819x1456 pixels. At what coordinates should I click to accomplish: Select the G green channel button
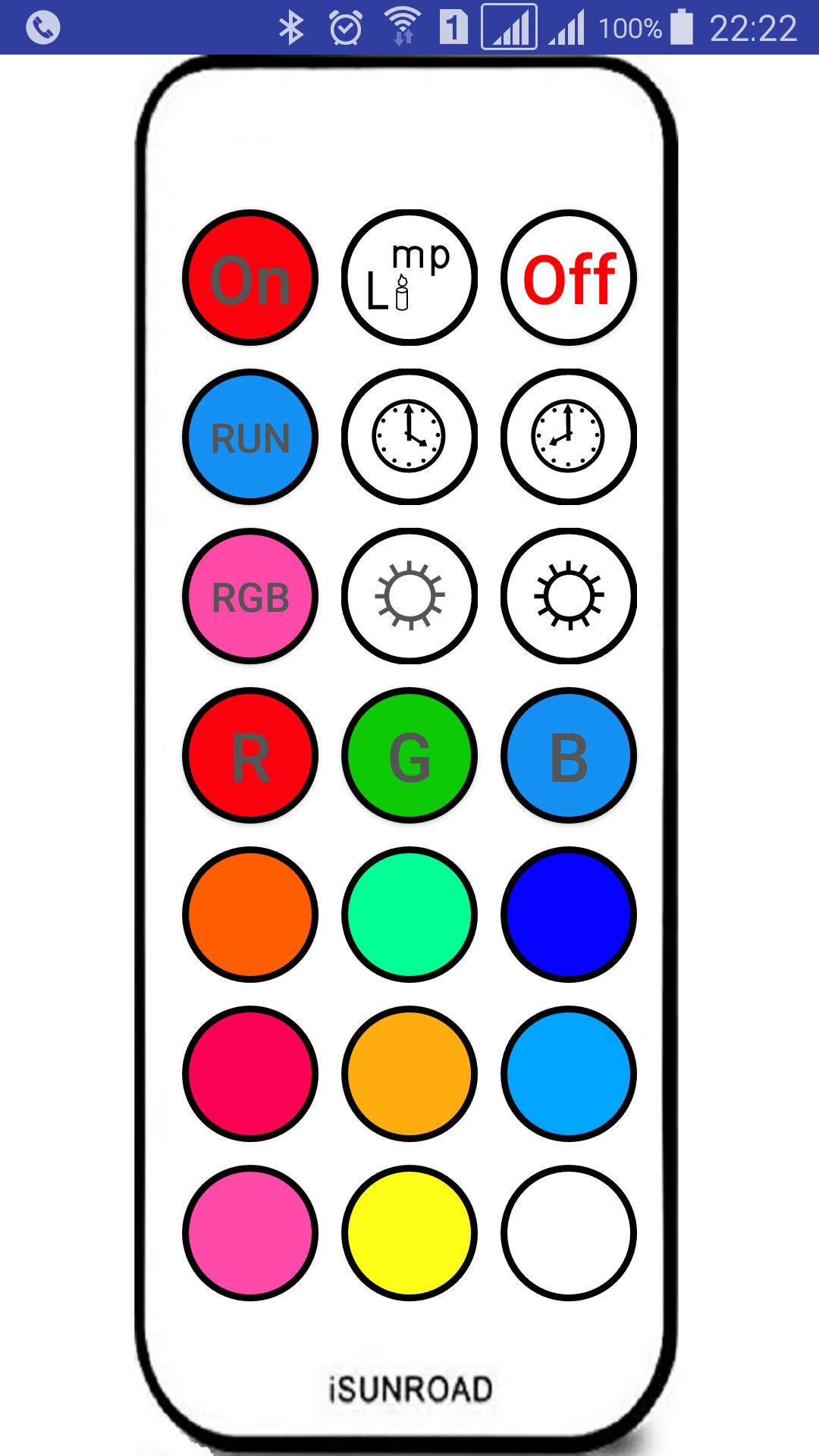pos(409,755)
